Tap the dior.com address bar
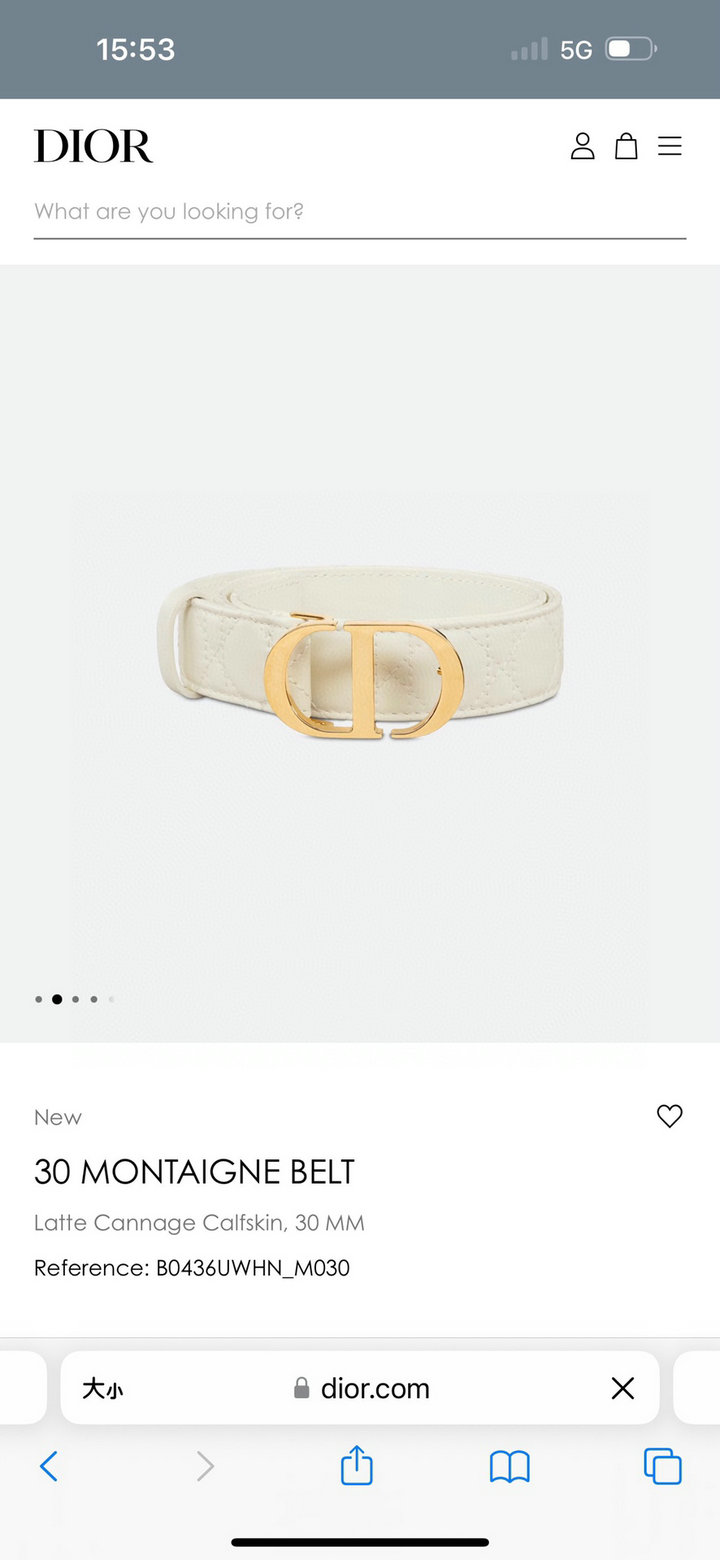 (362, 1388)
